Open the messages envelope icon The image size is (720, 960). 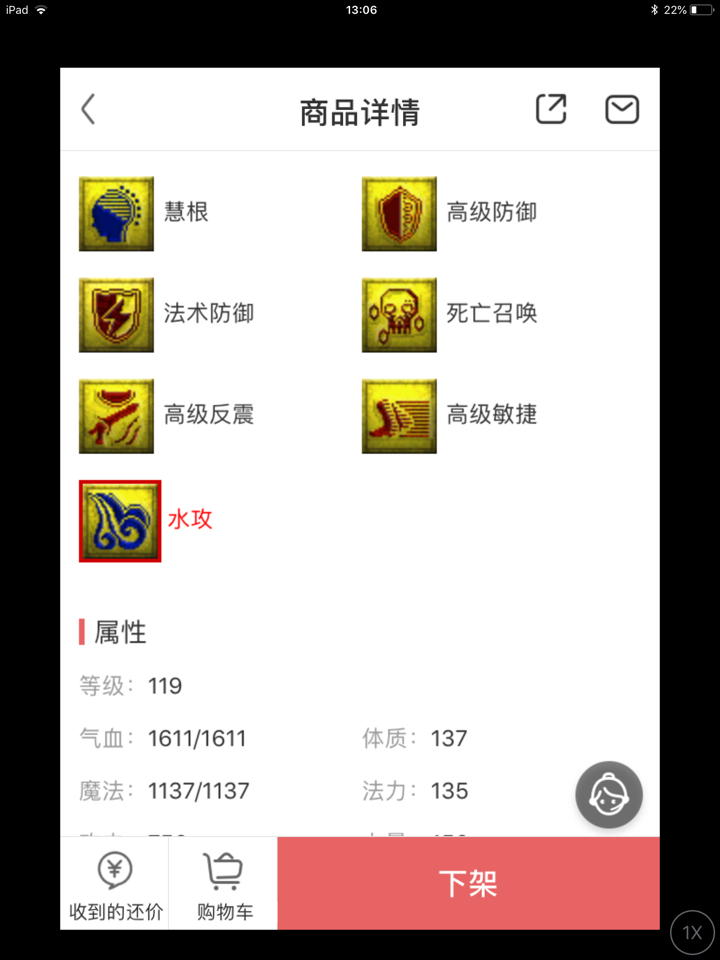click(x=622, y=109)
